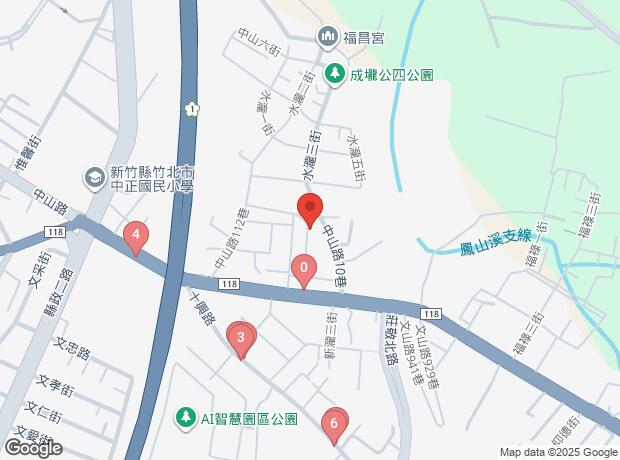Open the AI智慧園區公園 park icon

pyautogui.click(x=186, y=419)
